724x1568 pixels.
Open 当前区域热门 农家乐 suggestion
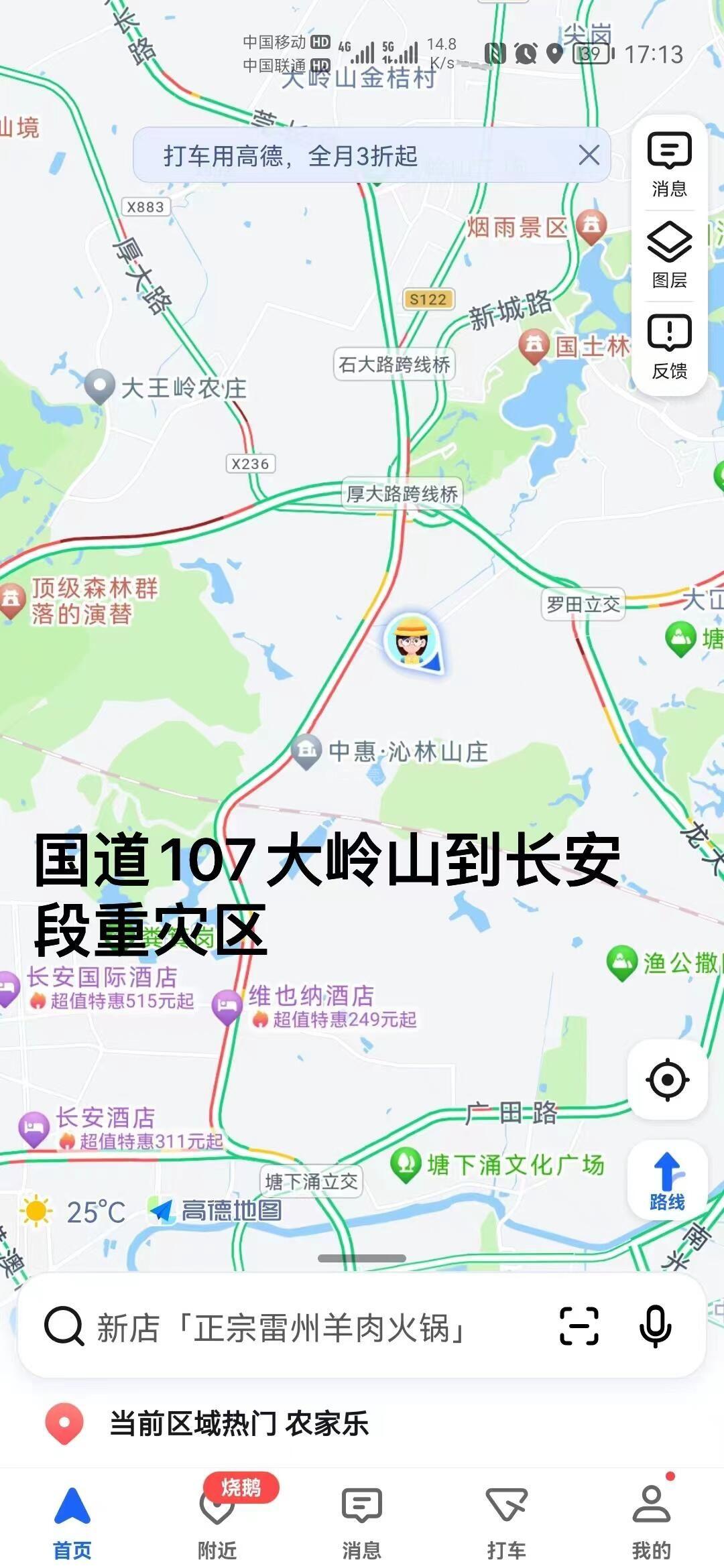pos(239,1423)
